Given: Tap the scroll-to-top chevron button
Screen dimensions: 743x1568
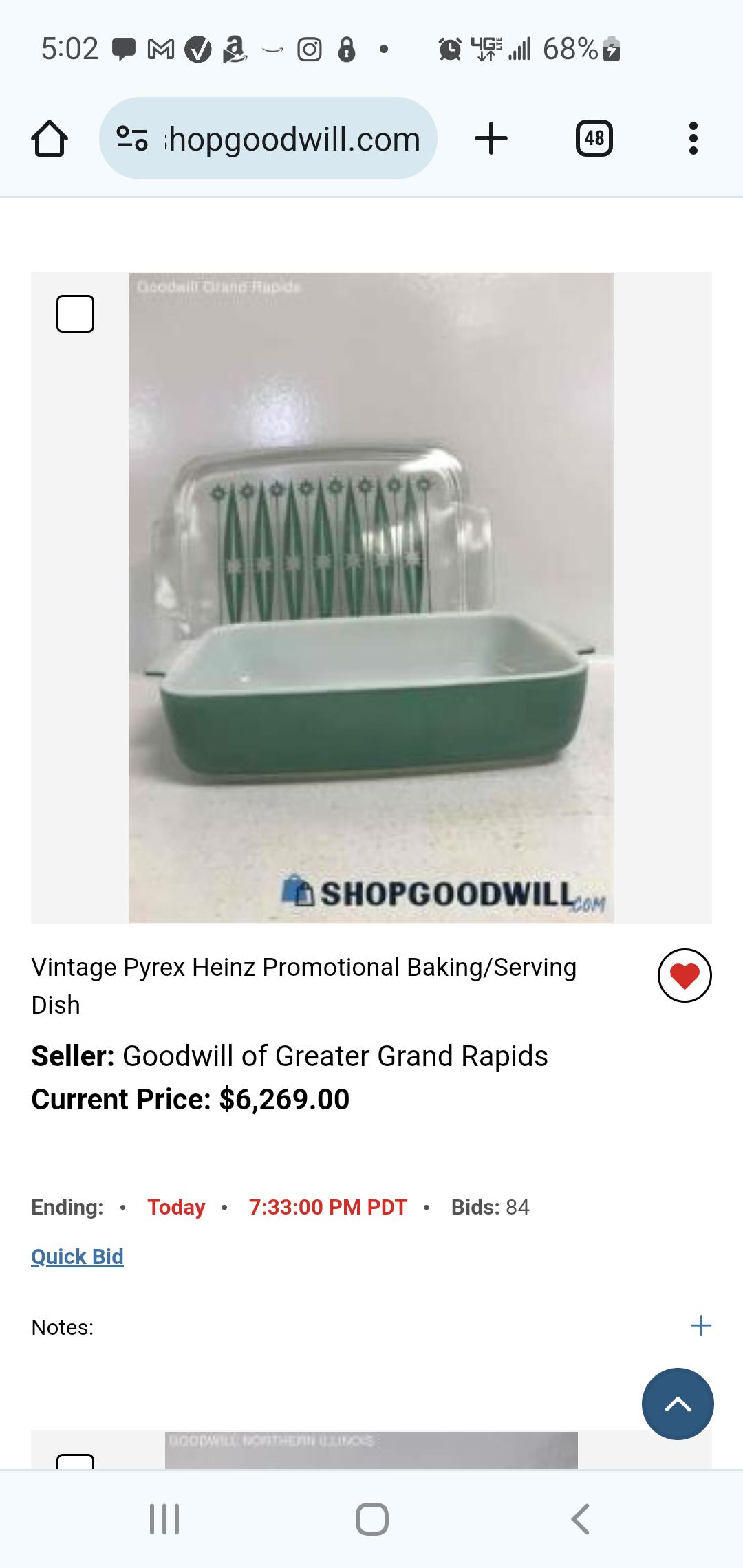Looking at the screenshot, I should (678, 1403).
